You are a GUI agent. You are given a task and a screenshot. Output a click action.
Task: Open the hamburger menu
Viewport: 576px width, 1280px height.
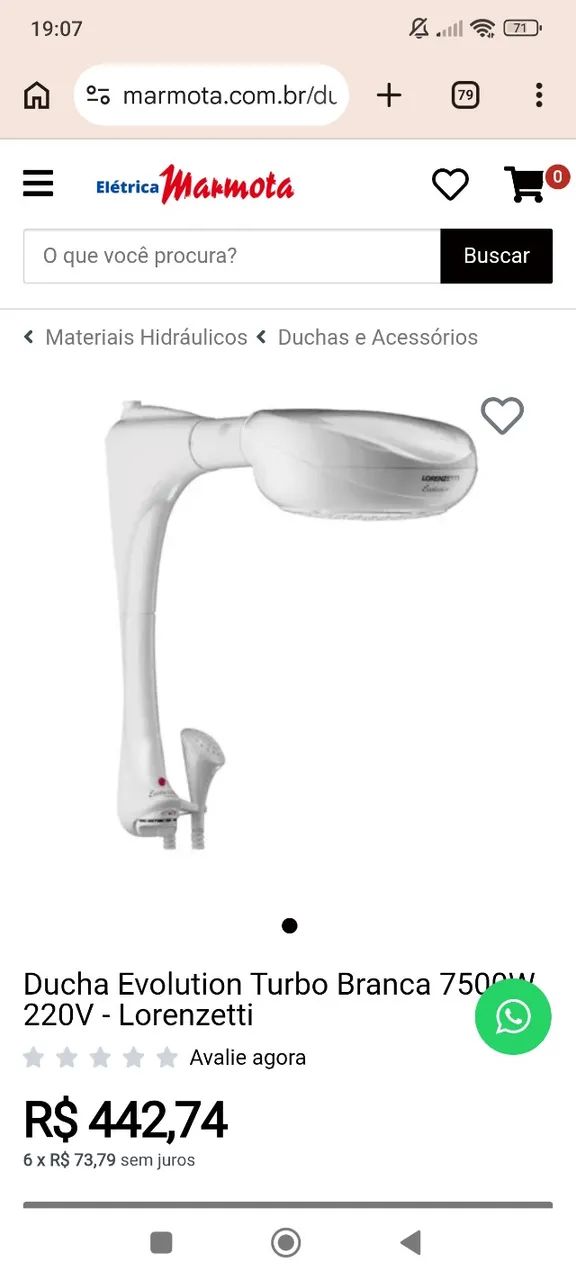pyautogui.click(x=38, y=184)
